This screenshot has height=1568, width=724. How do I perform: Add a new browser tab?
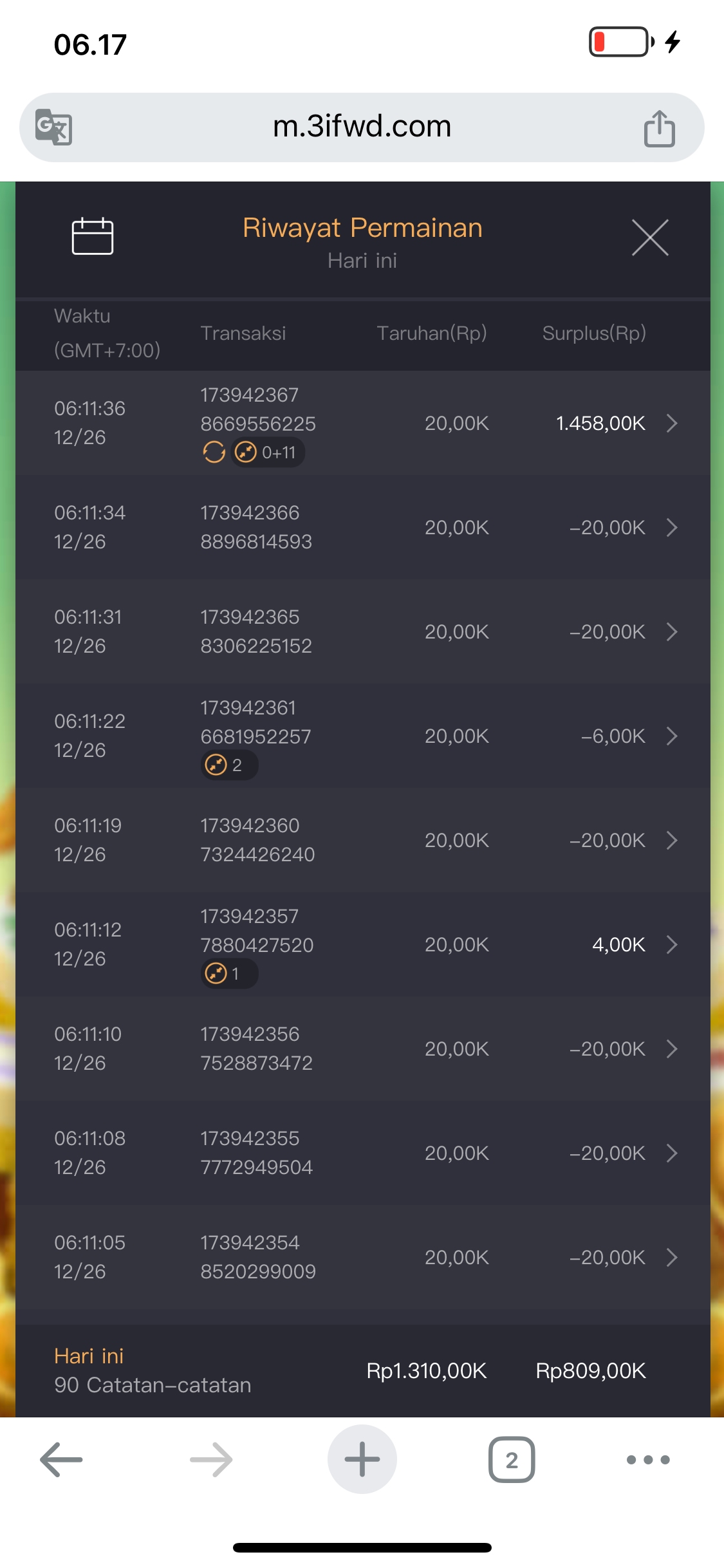[362, 1460]
